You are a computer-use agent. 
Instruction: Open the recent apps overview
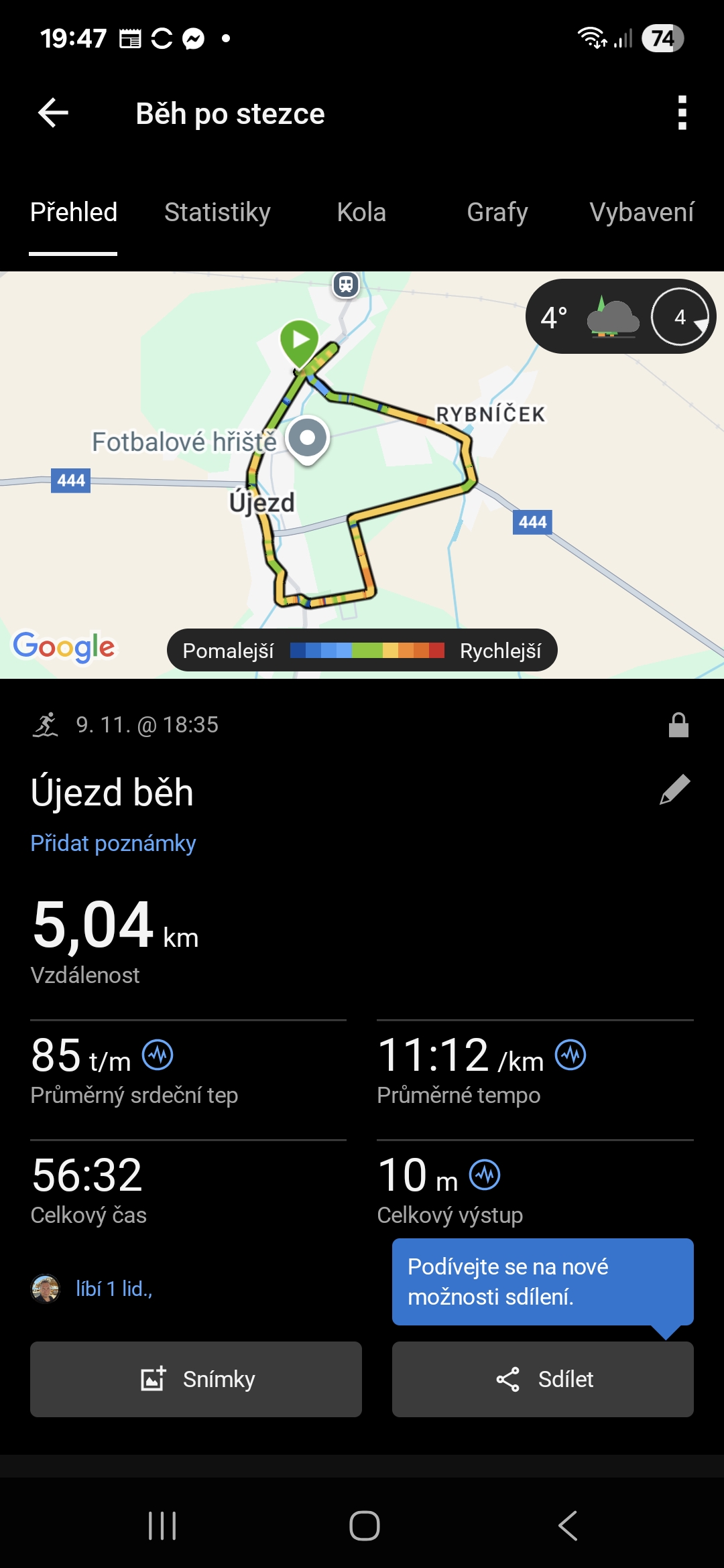coord(162,1526)
